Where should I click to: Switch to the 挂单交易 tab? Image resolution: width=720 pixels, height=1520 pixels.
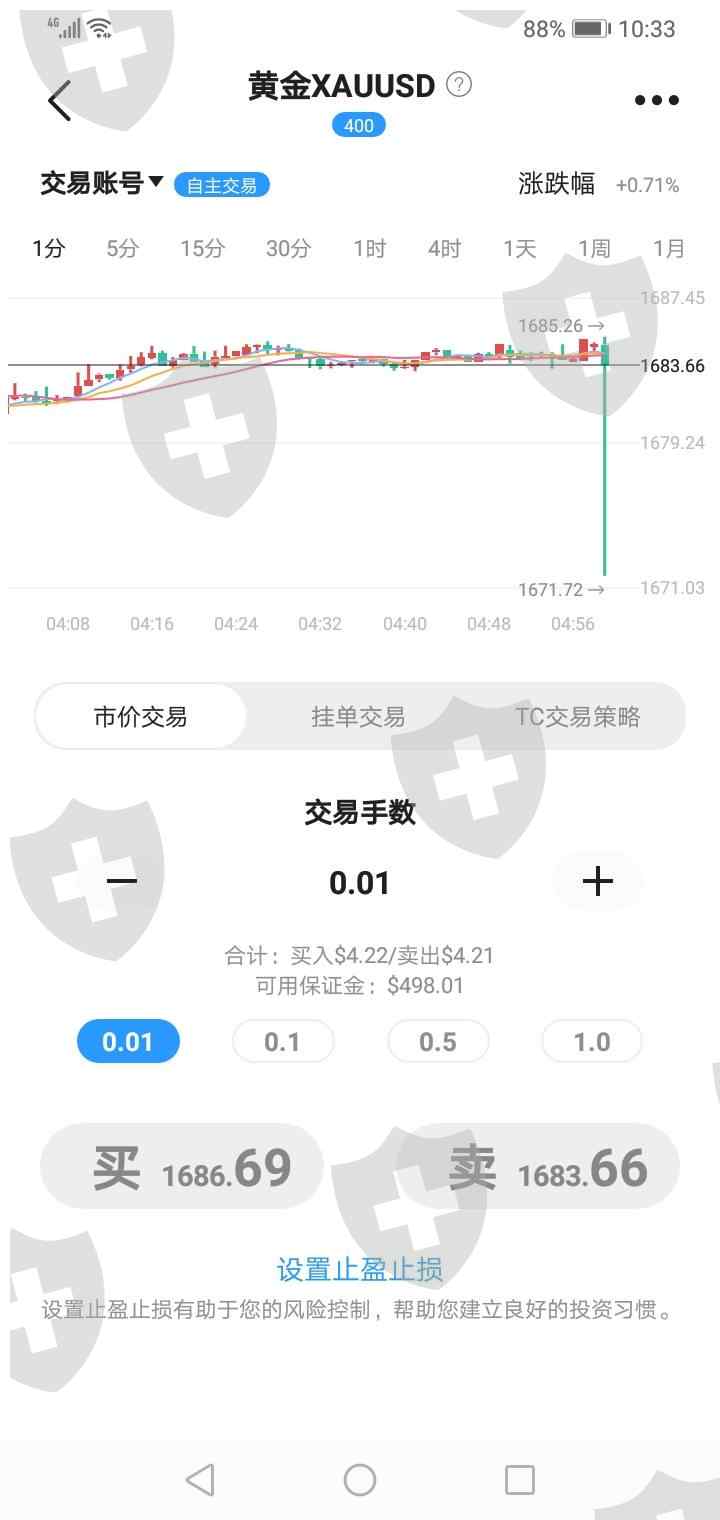[358, 717]
